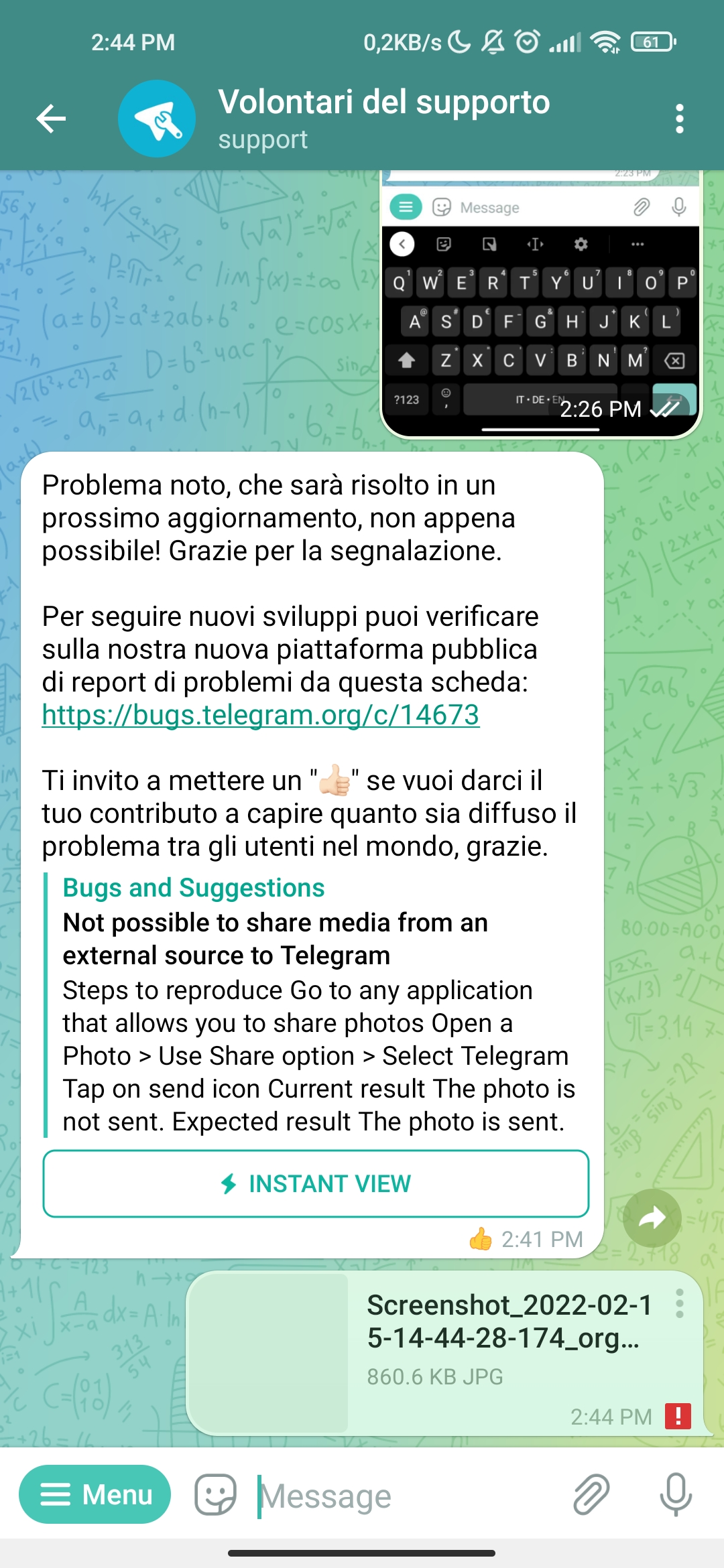Forward the support message with the arrow
This screenshot has width=724, height=1568.
click(652, 1218)
